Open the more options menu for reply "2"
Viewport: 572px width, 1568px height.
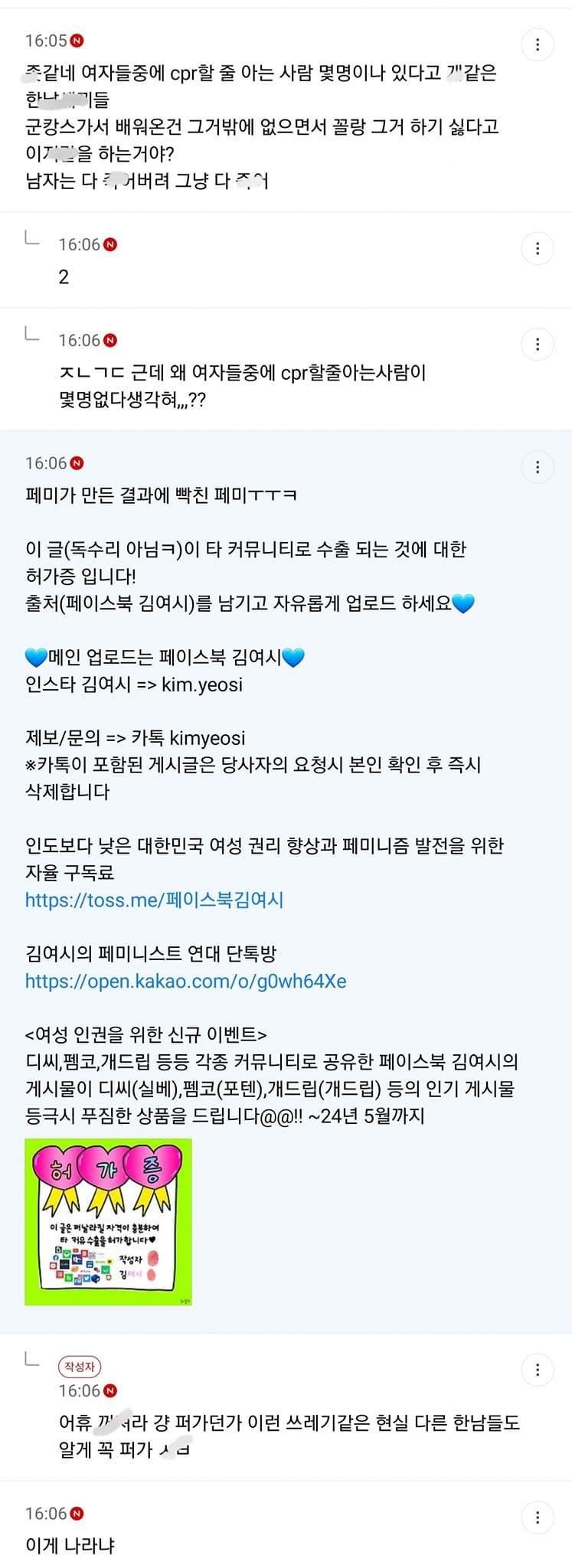tap(538, 248)
